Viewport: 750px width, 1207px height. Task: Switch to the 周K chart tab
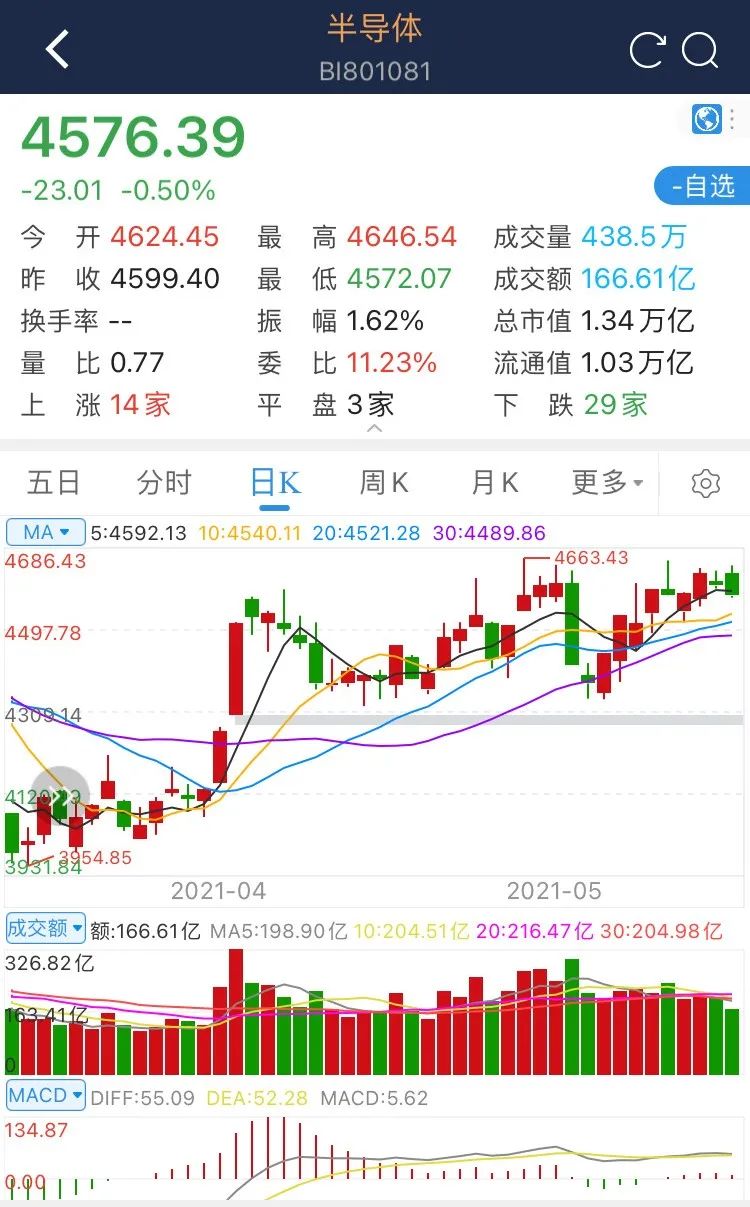coord(385,483)
